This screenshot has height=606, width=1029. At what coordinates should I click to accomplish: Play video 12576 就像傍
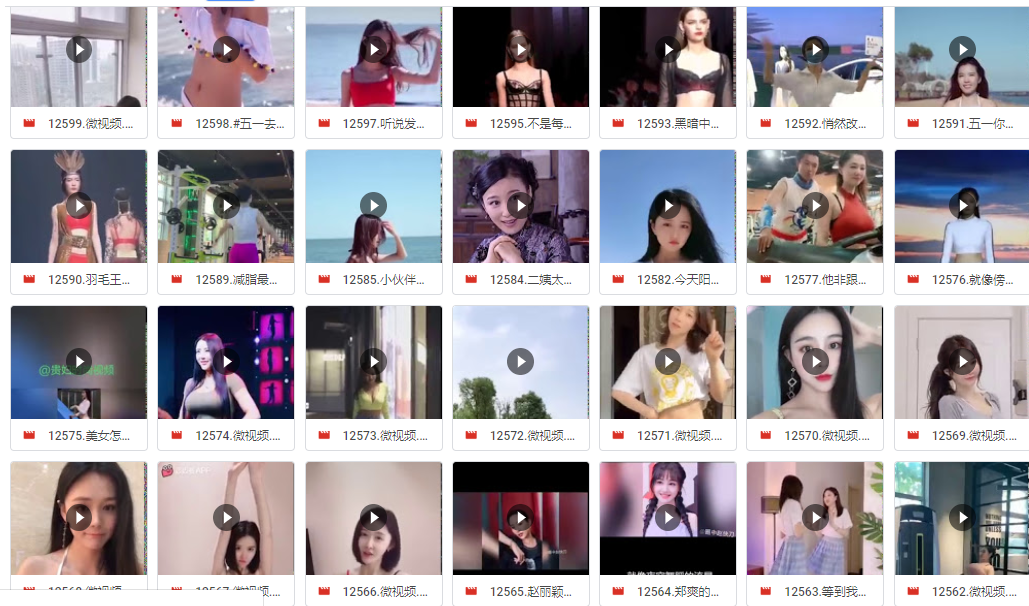pyautogui.click(x=962, y=205)
